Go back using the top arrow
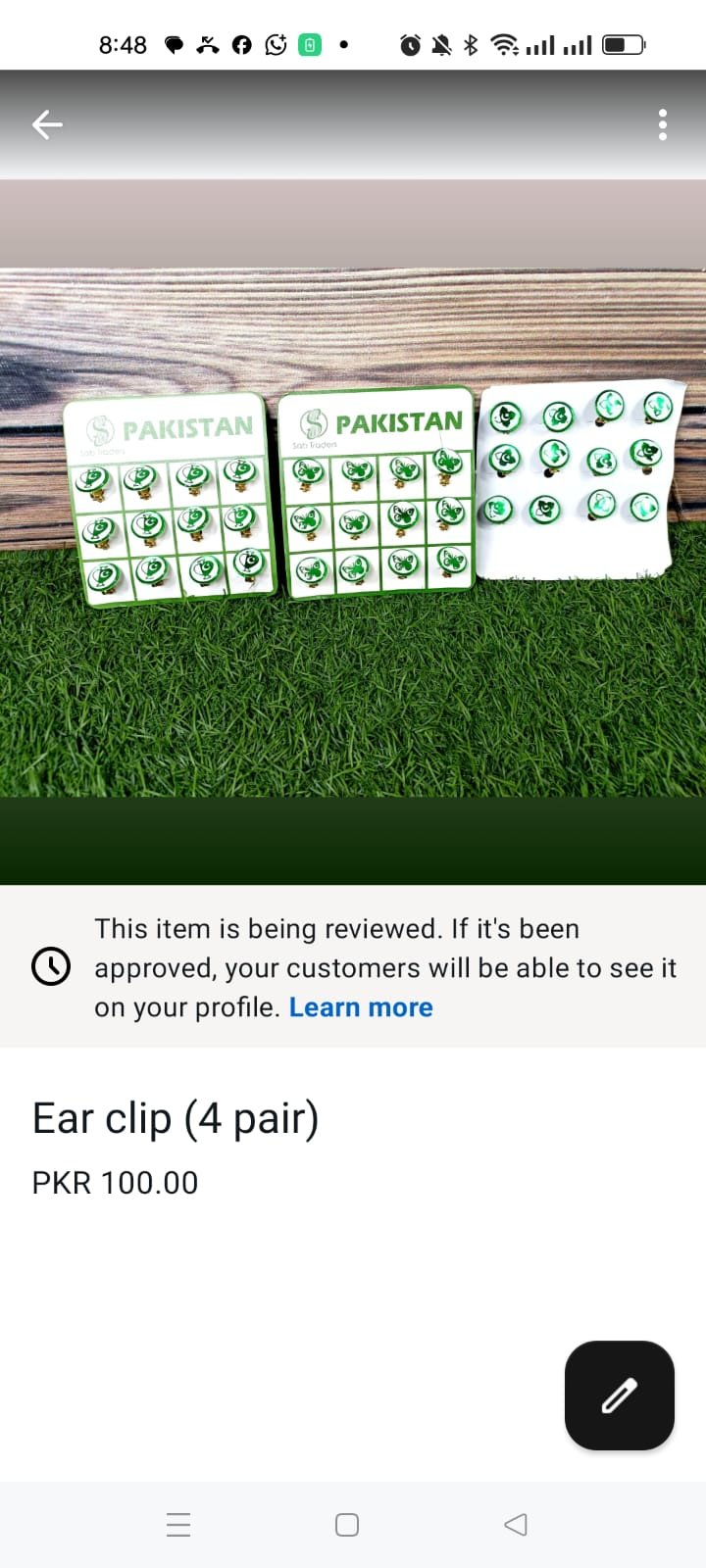The image size is (706, 1568). point(47,124)
